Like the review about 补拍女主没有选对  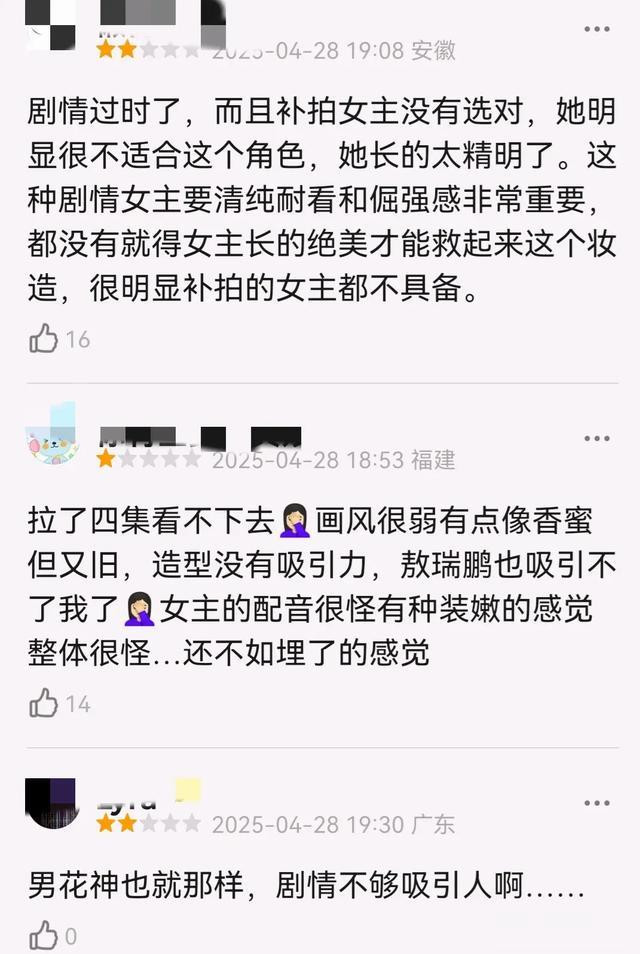[44, 340]
